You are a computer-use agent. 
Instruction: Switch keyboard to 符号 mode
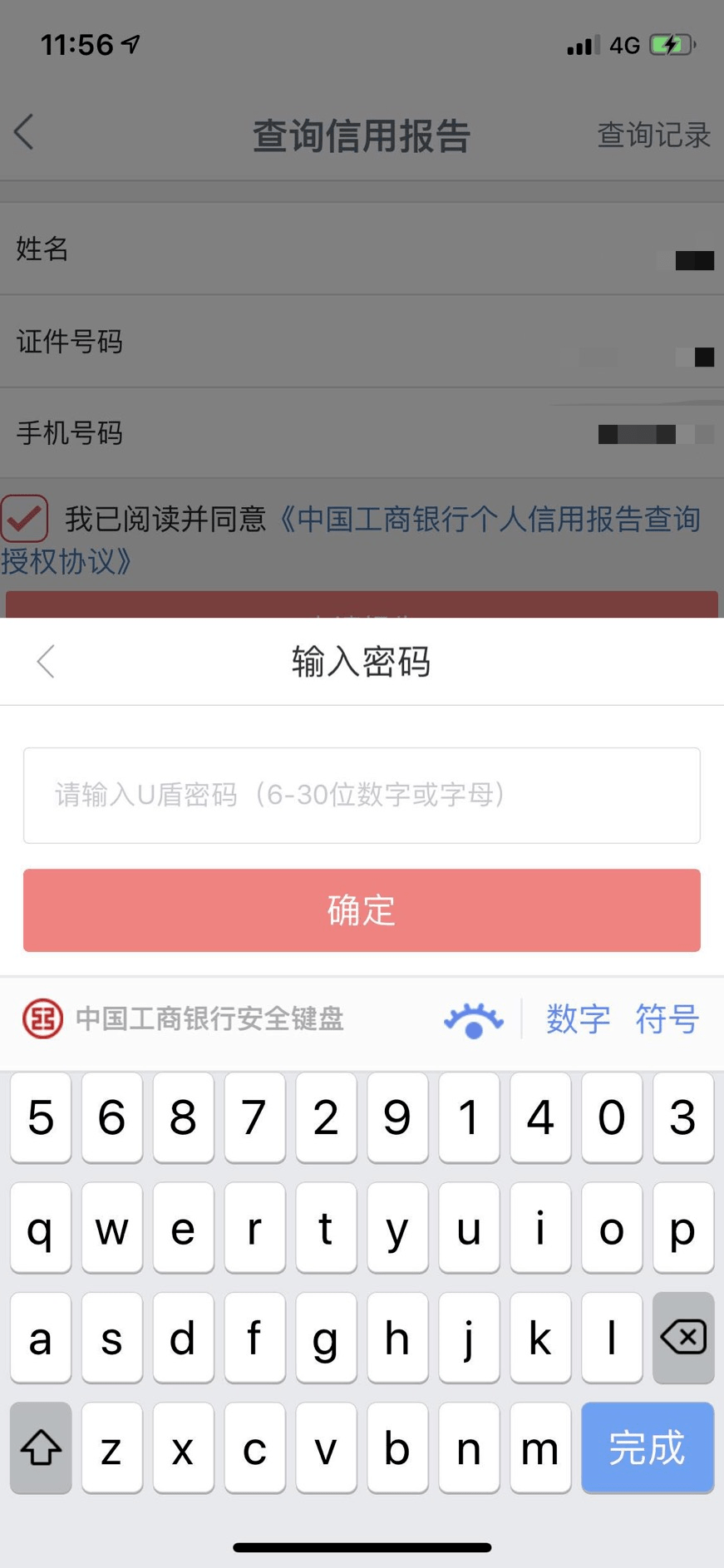(666, 1018)
